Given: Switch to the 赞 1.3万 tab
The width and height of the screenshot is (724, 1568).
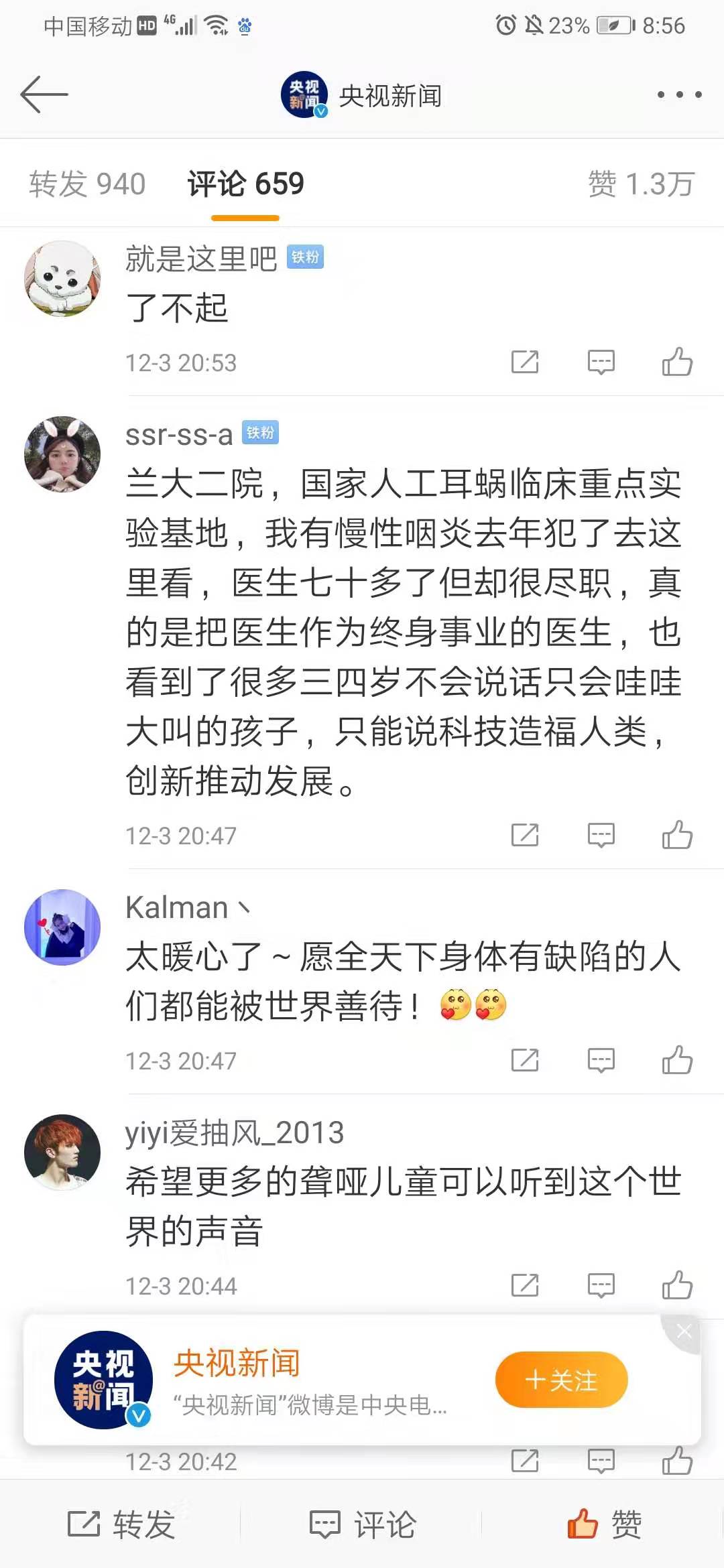Looking at the screenshot, I should pos(640,184).
